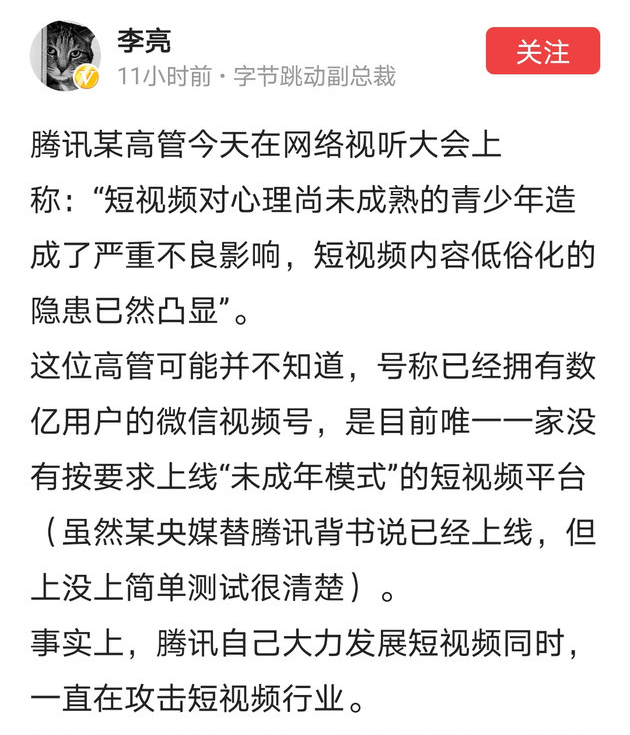Follow 李亮 with the 关注 button
The image size is (630, 735).
coord(542,52)
